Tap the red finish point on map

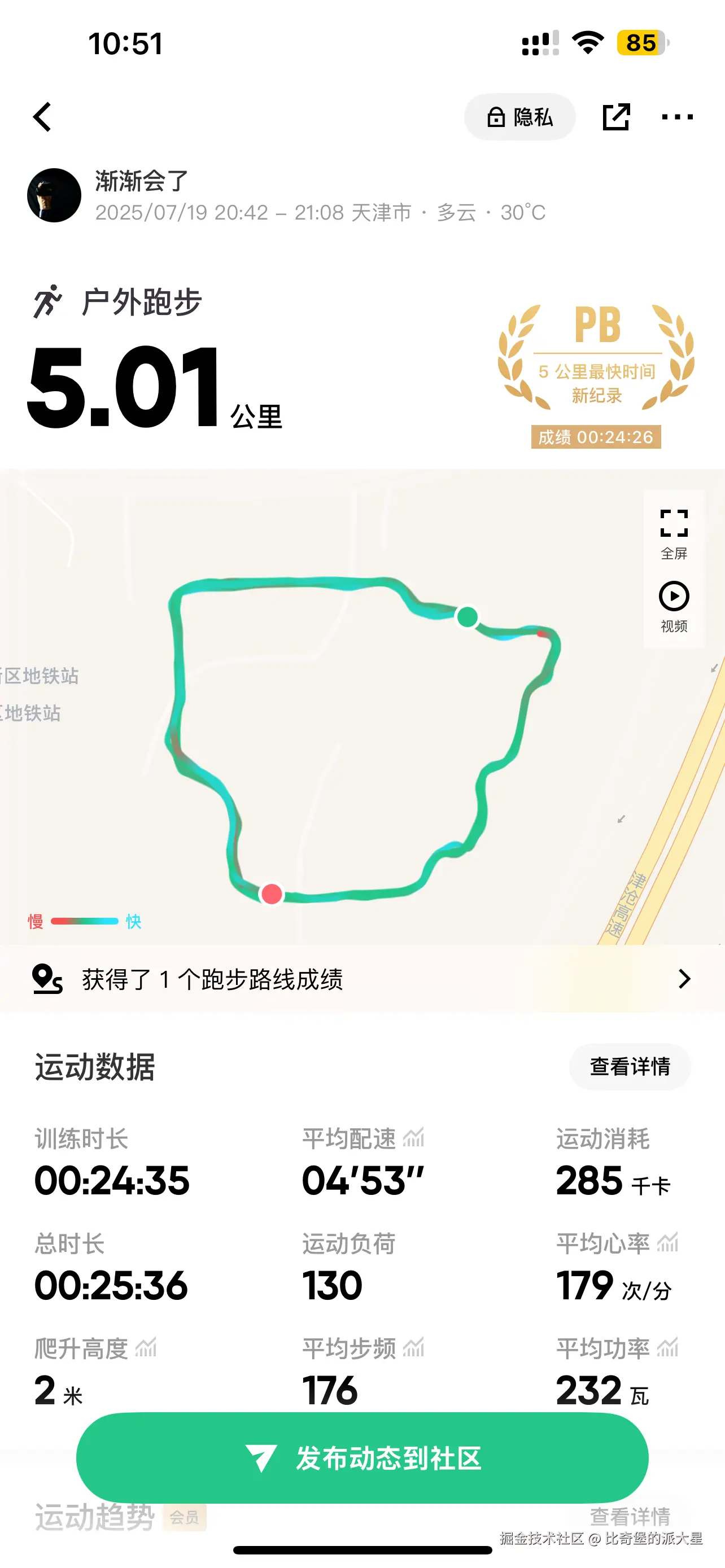pos(272,894)
